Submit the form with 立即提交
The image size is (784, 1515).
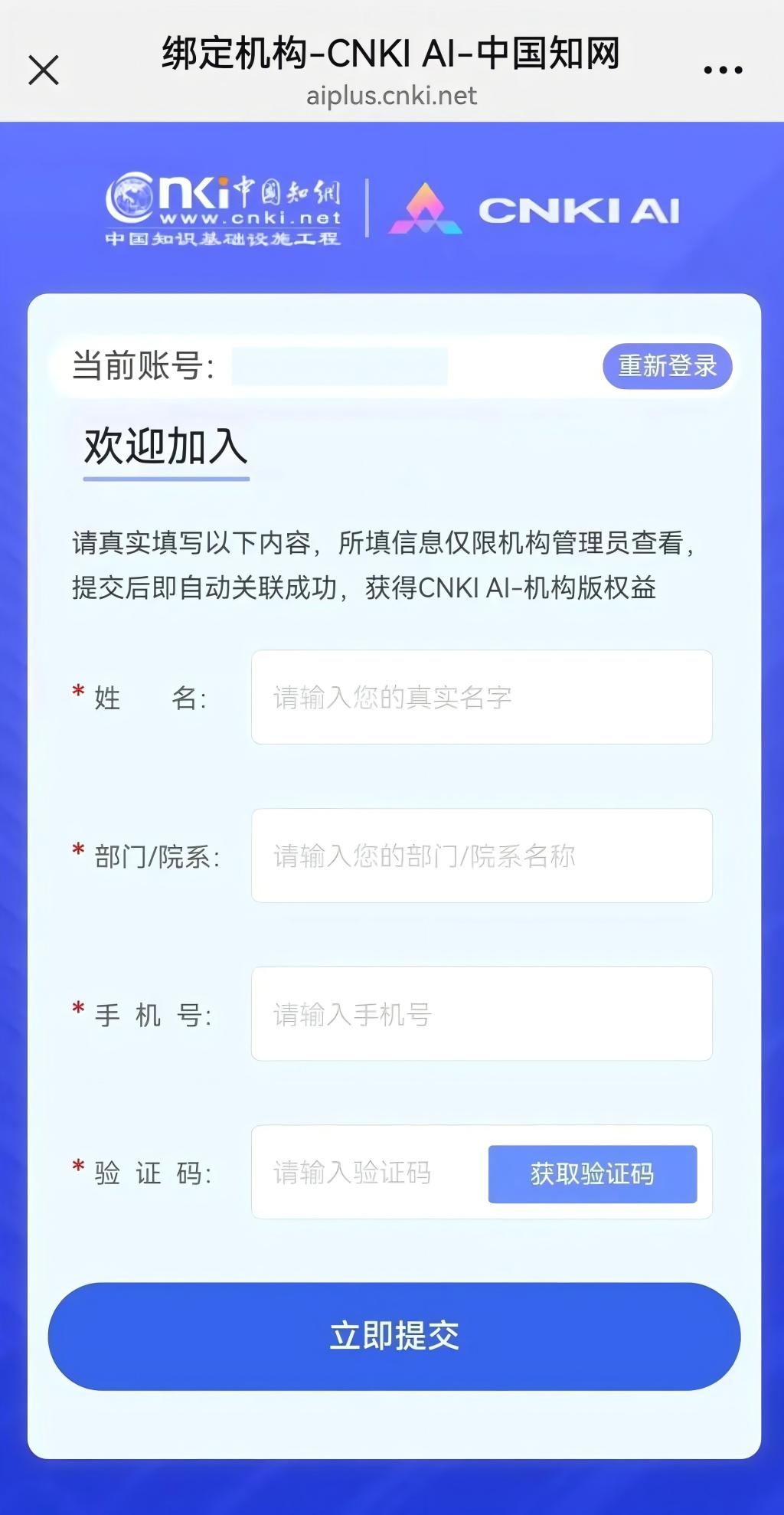point(394,1337)
